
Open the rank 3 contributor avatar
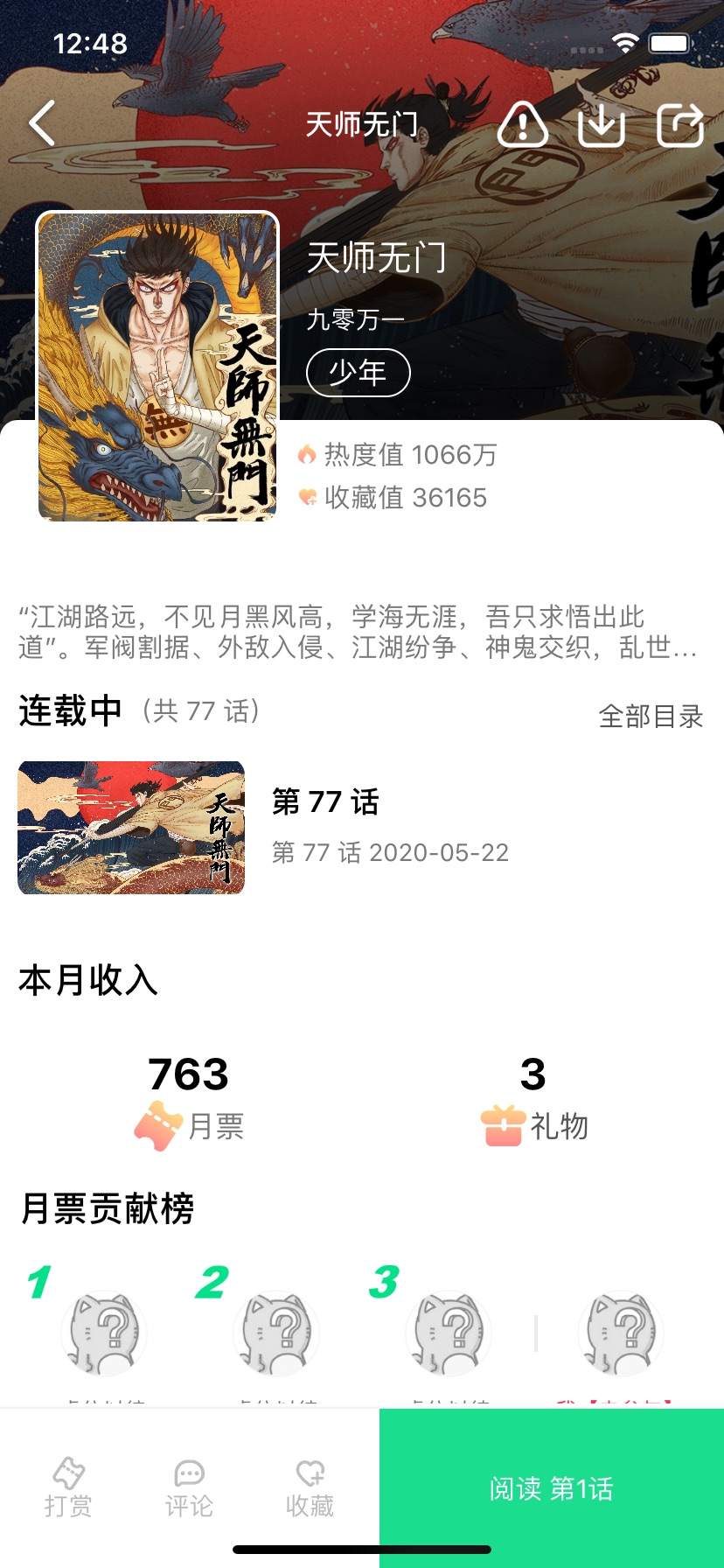pos(449,1333)
